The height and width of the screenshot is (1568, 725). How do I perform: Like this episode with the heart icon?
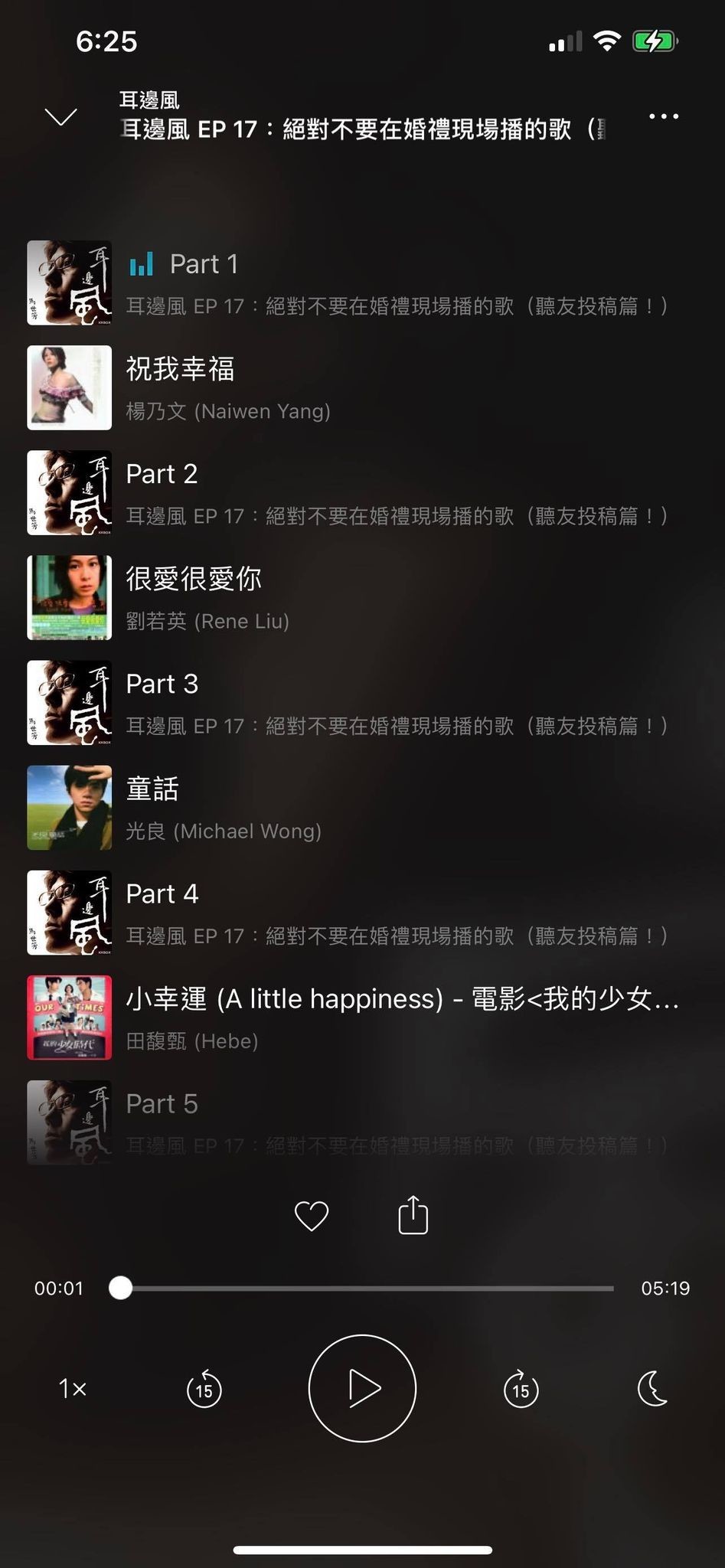312,1216
